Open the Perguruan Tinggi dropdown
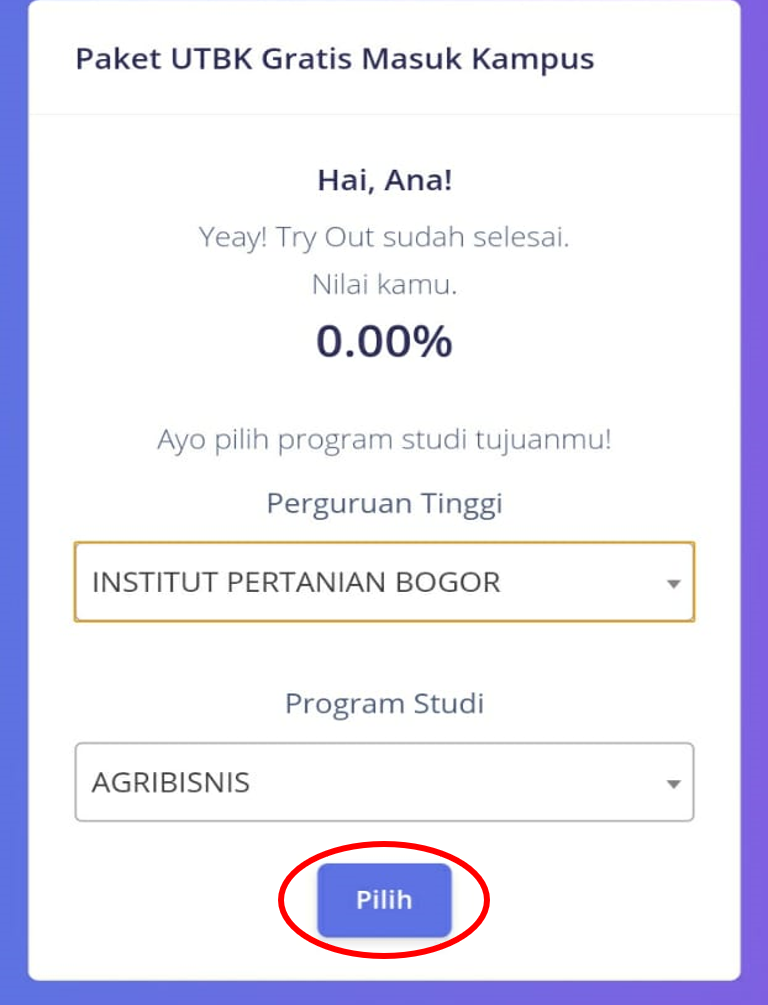This screenshot has width=768, height=1005. click(384, 582)
